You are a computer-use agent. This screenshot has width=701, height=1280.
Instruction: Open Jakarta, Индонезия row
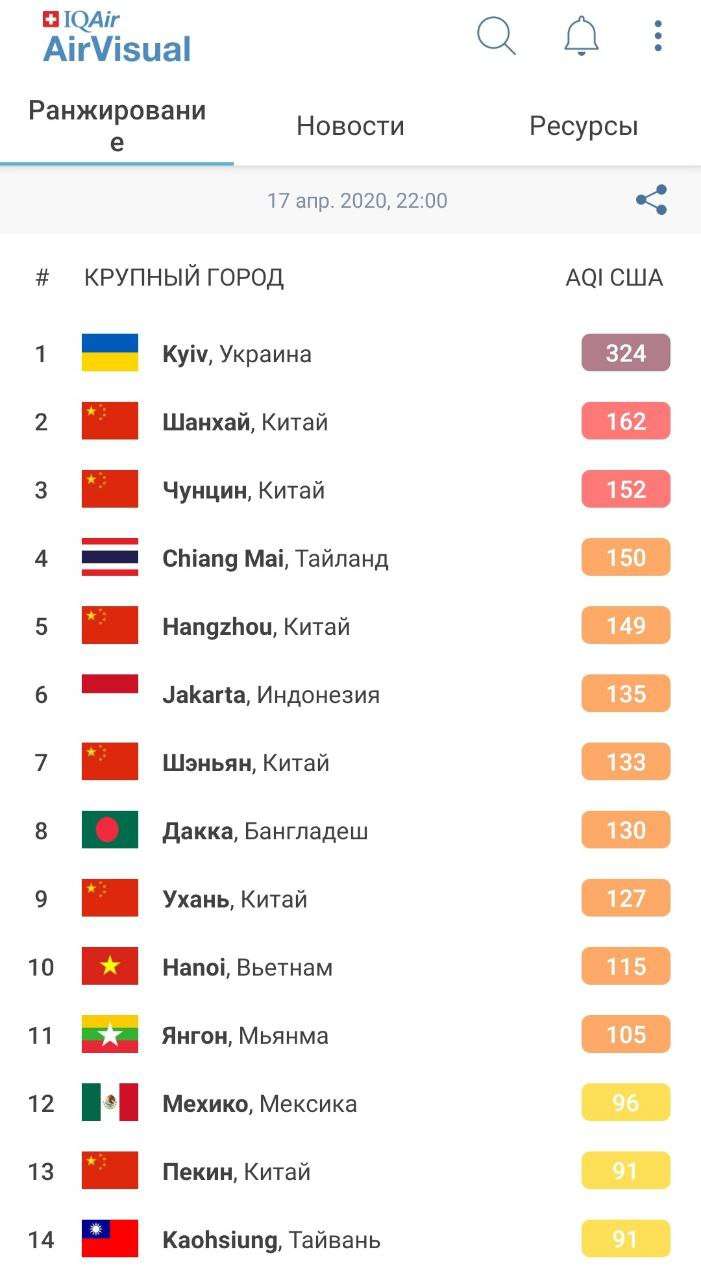(x=271, y=695)
